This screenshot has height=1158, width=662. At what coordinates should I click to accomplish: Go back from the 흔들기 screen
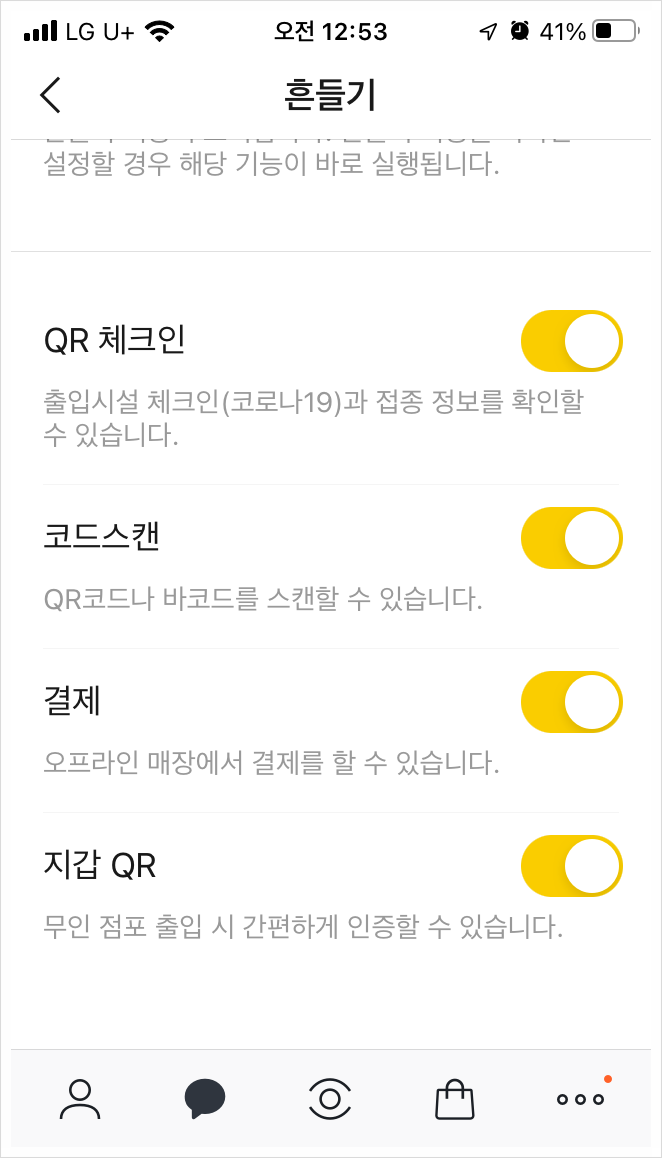pos(50,95)
